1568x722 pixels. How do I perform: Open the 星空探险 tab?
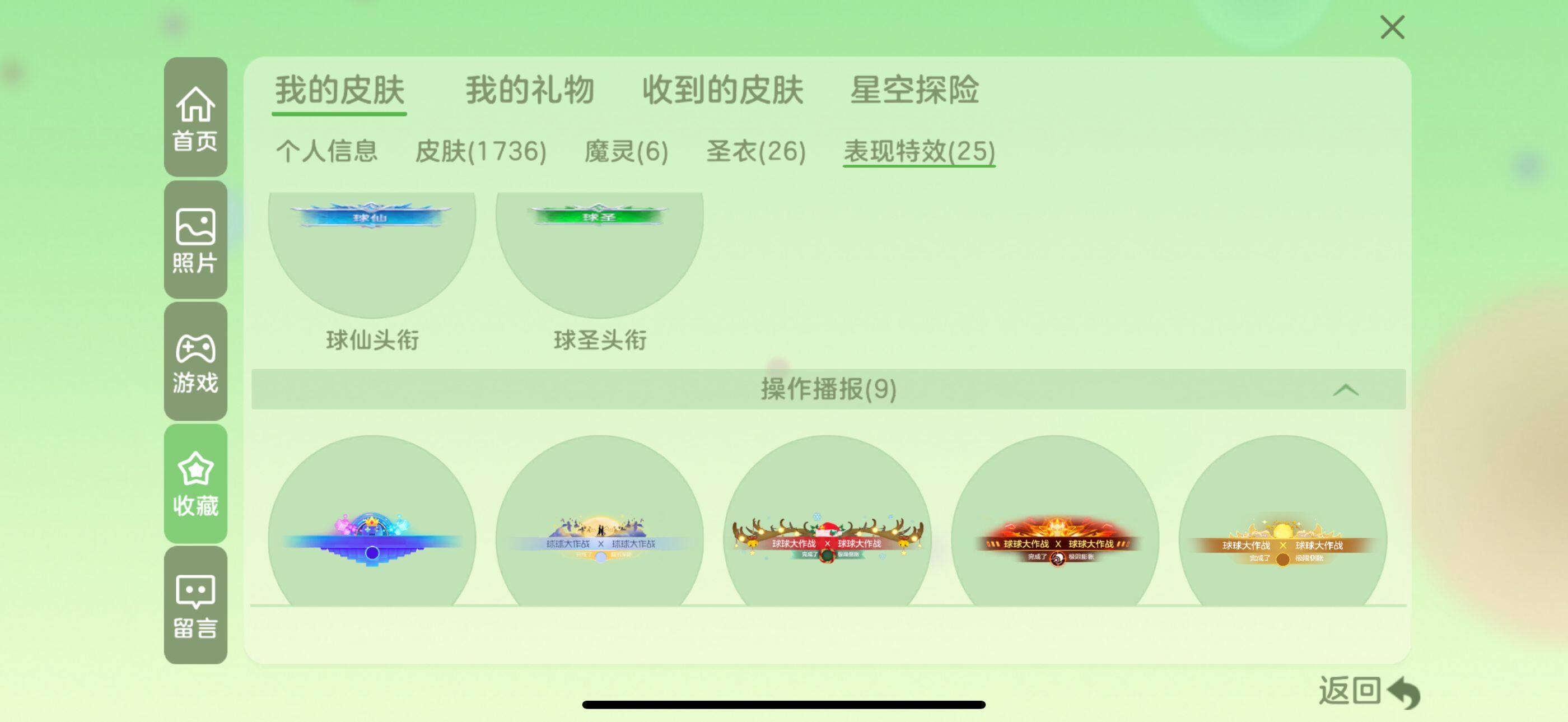click(914, 90)
